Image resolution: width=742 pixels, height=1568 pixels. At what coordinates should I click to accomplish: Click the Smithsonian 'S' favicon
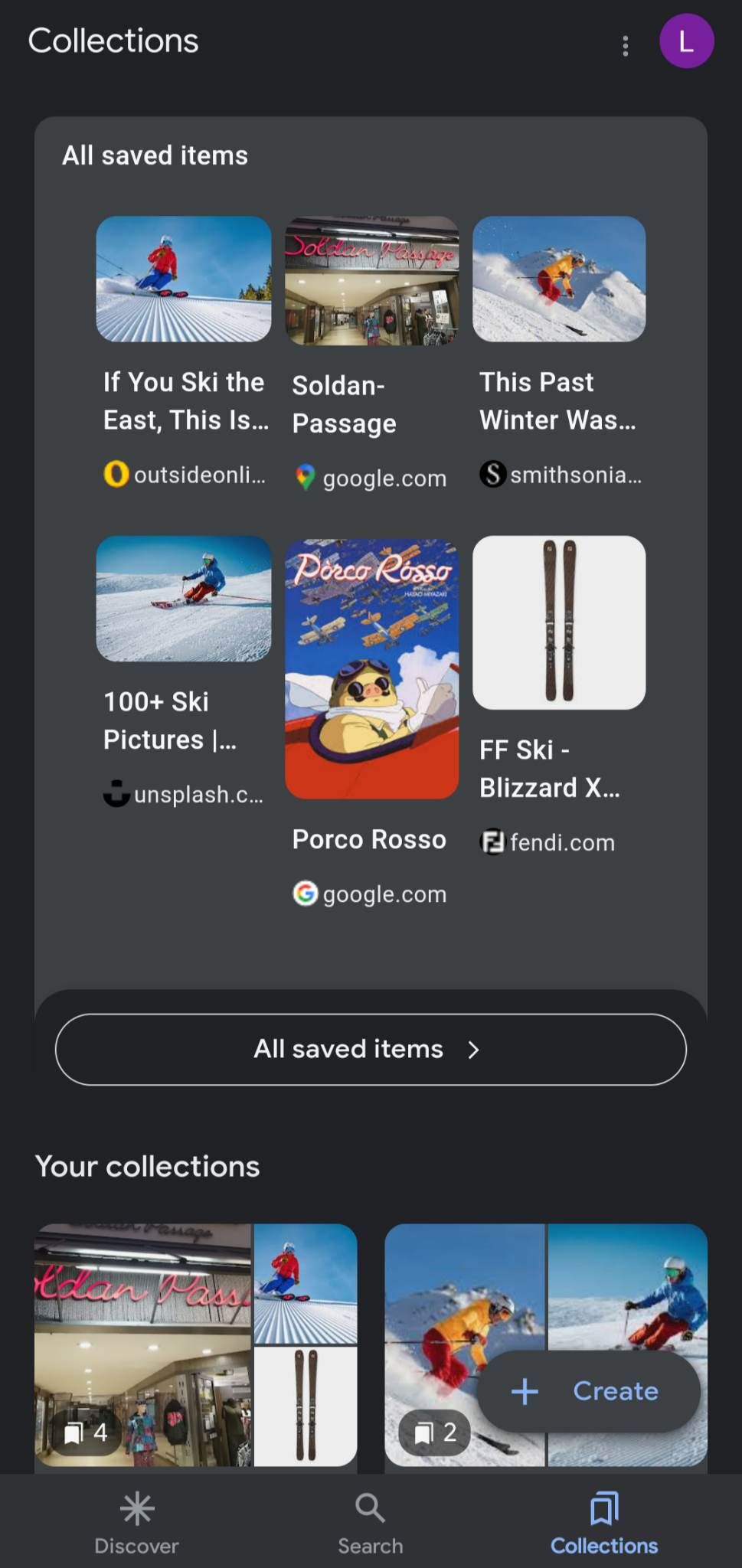tap(492, 475)
